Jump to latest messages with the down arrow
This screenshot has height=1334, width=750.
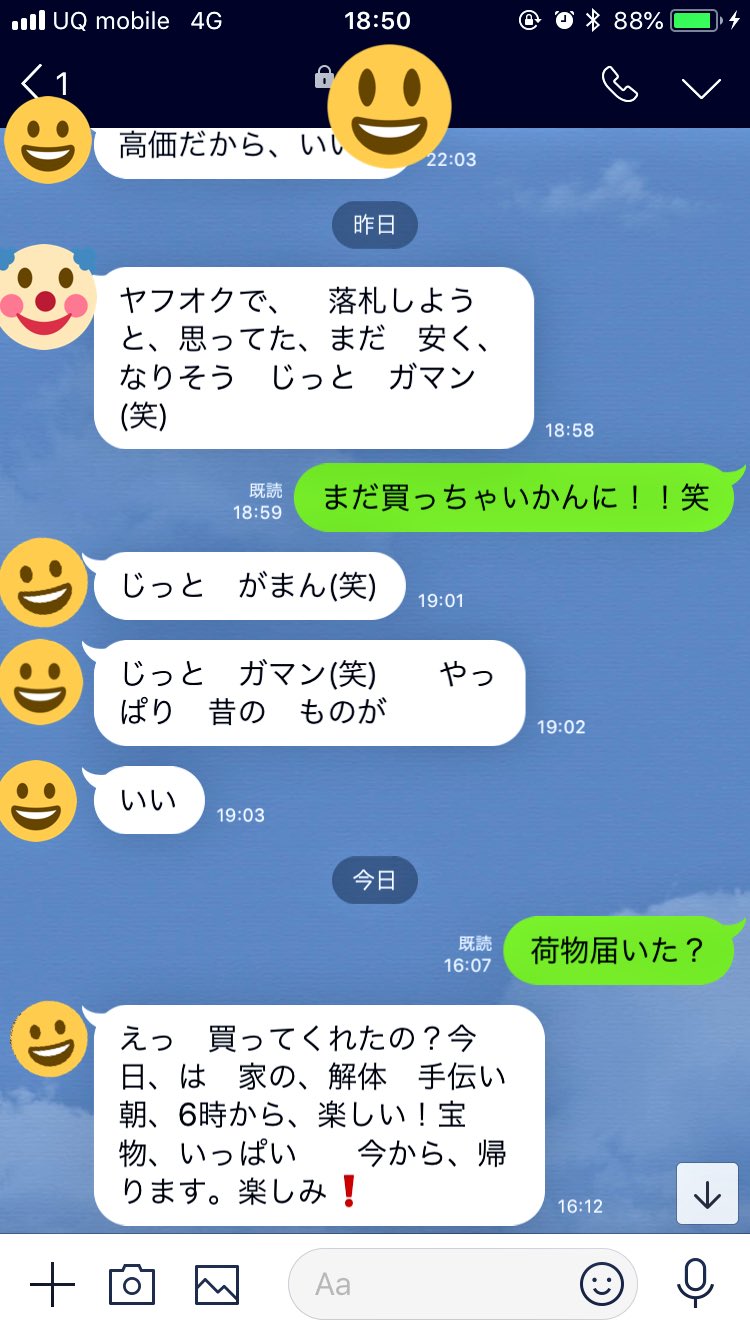pyautogui.click(x=707, y=1193)
